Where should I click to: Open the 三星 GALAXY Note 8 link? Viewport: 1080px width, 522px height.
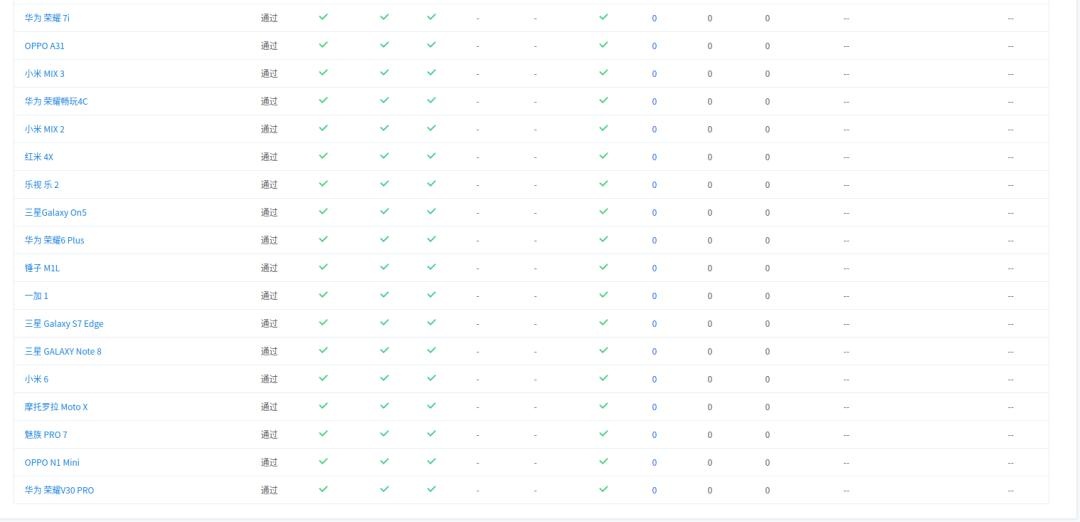click(63, 351)
